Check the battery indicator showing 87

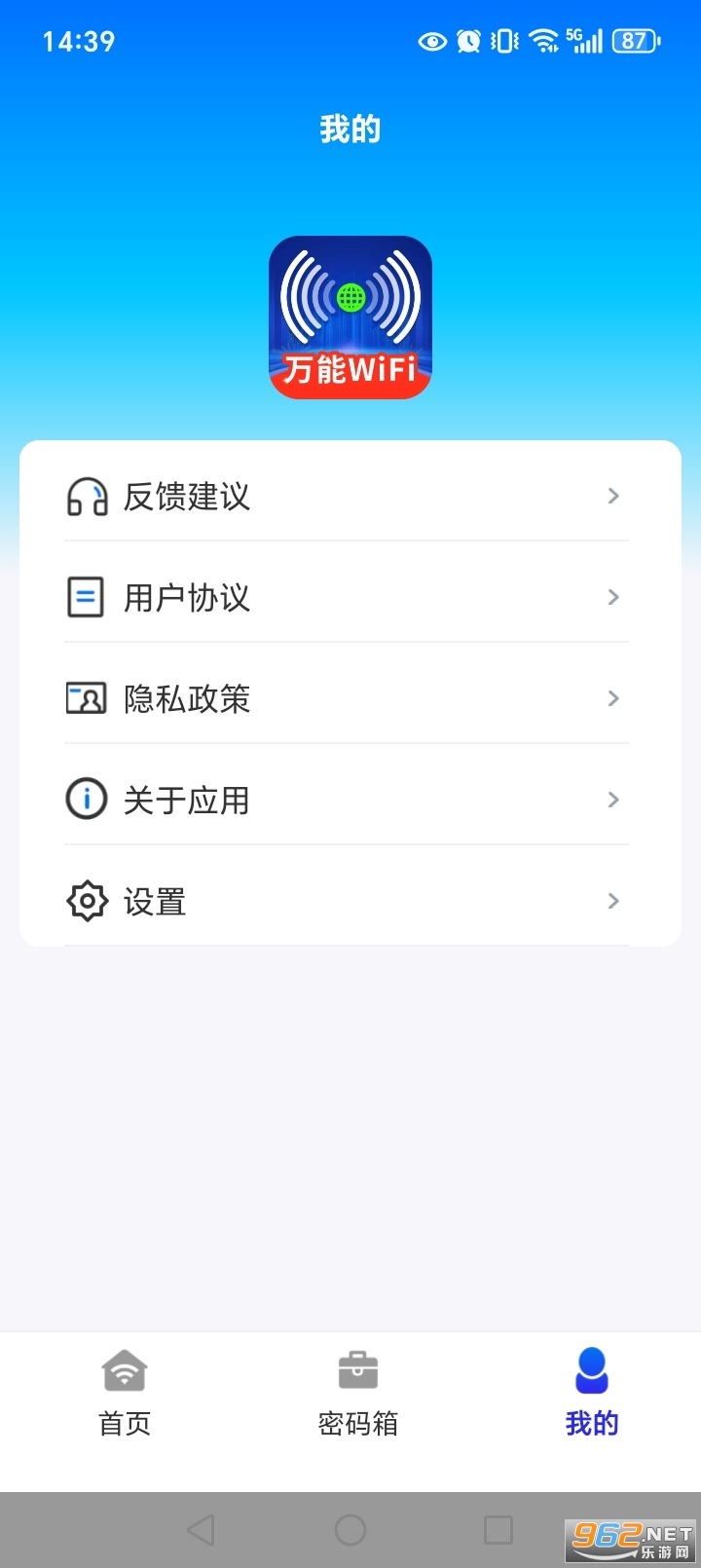pyautogui.click(x=635, y=40)
